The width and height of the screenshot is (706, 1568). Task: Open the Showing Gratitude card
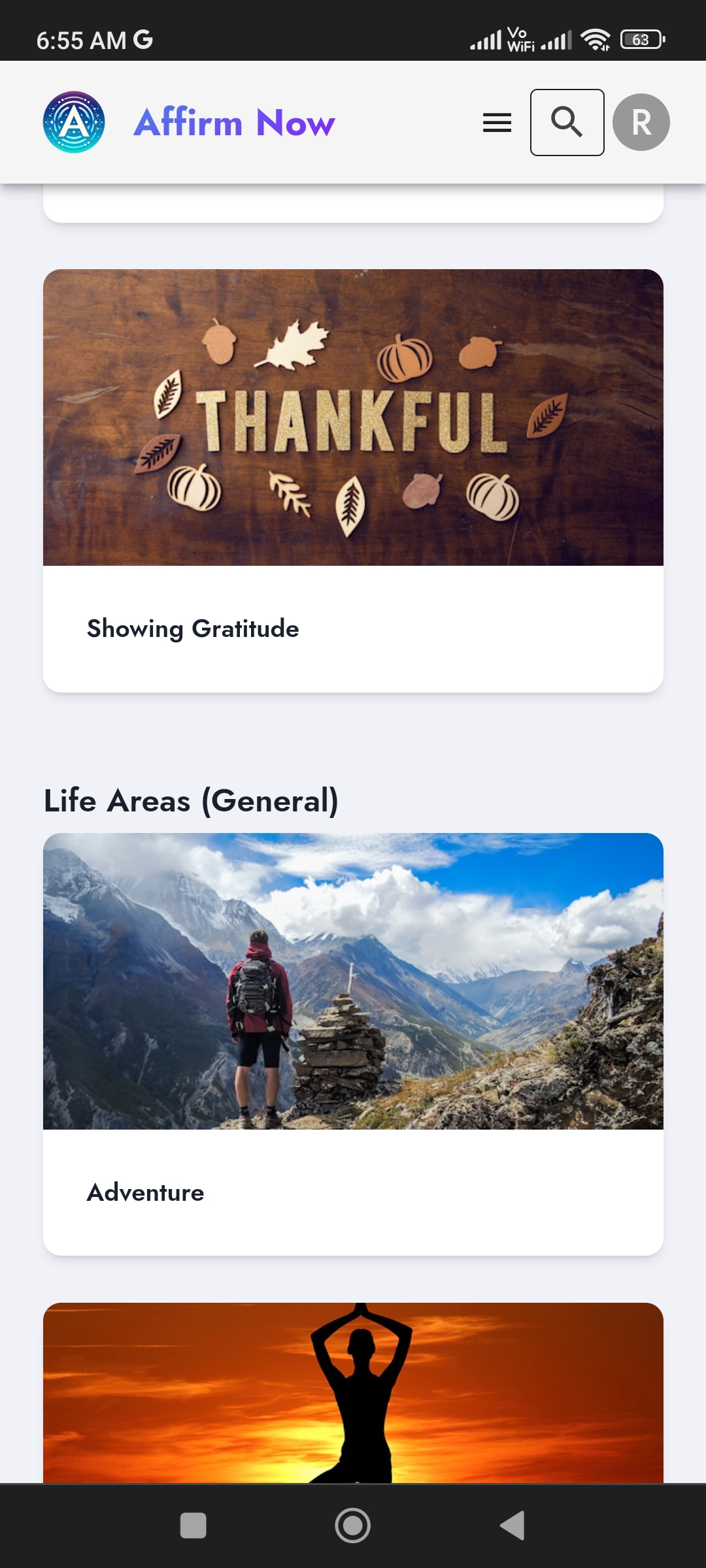pos(353,480)
